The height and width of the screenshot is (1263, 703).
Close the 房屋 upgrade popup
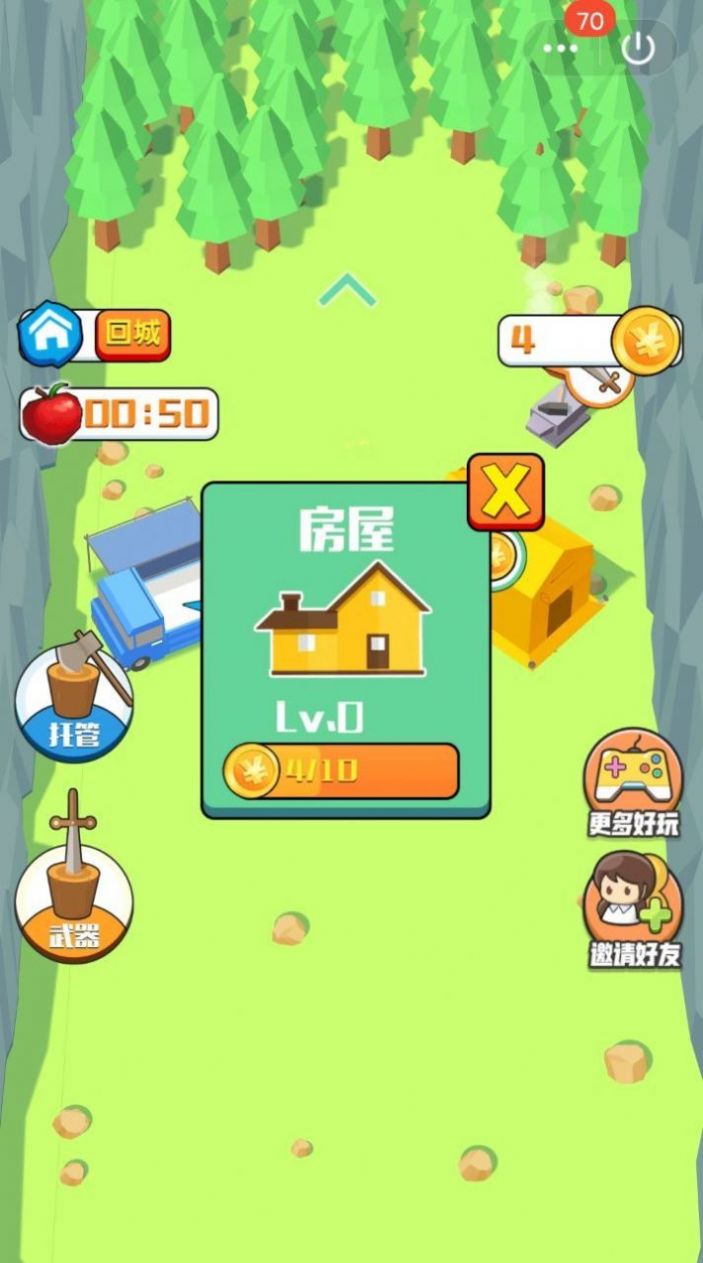point(505,491)
